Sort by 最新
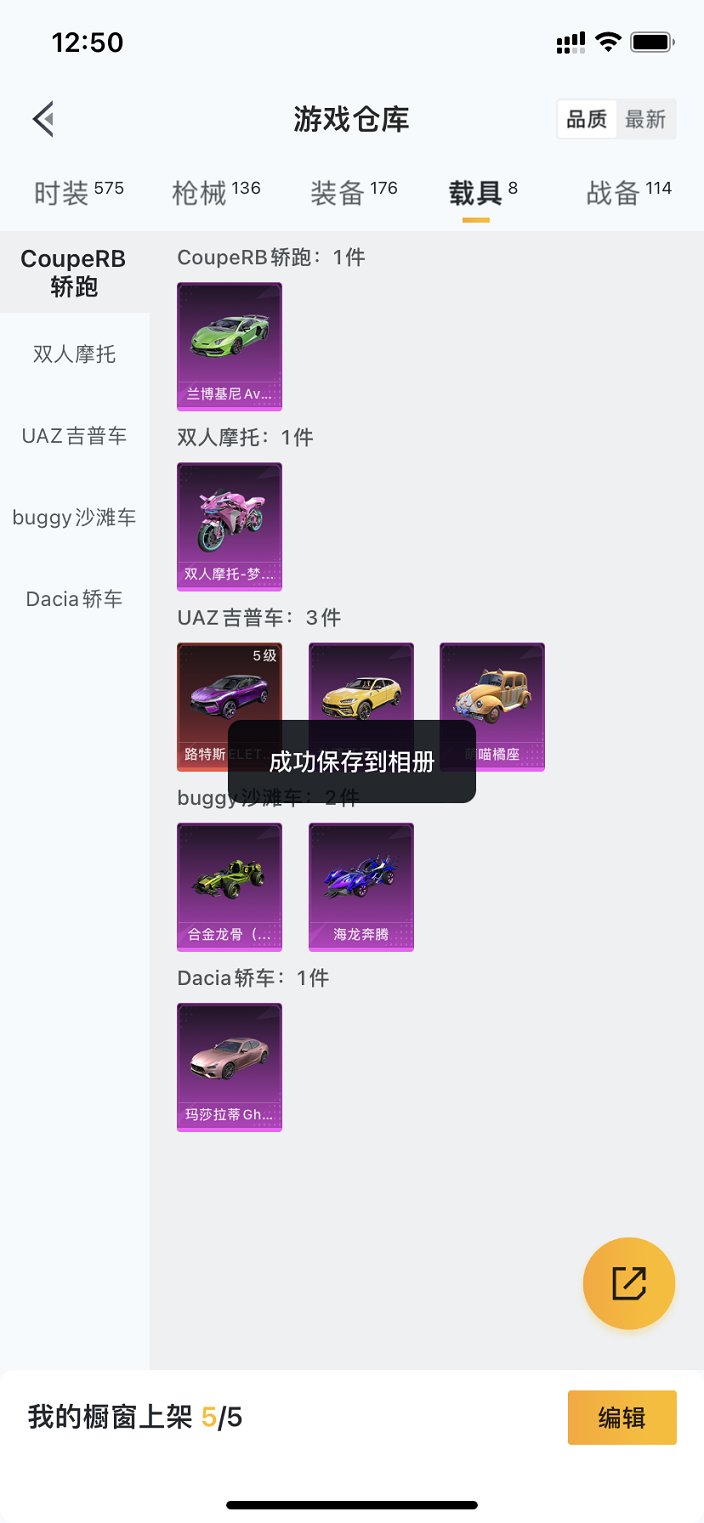The width and height of the screenshot is (704, 1523). [645, 120]
